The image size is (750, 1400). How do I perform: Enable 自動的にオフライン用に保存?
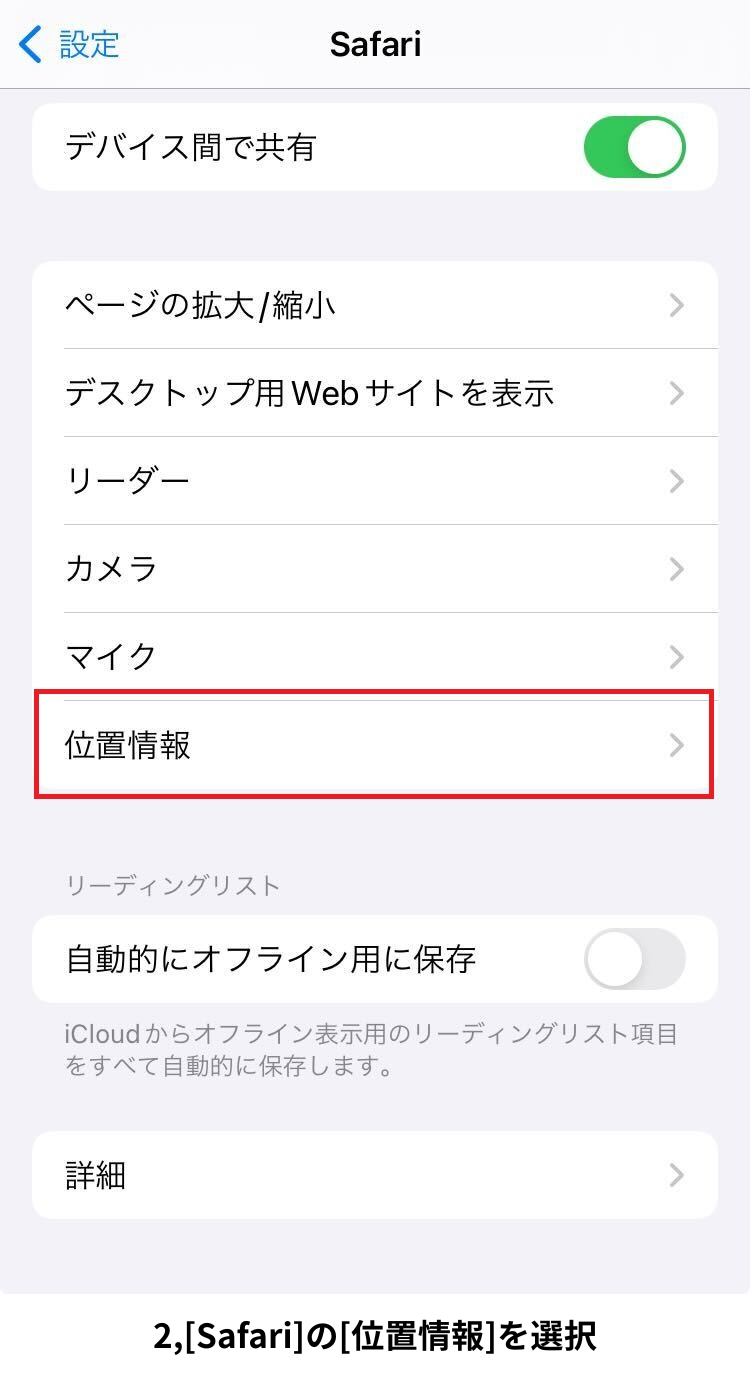click(634, 959)
